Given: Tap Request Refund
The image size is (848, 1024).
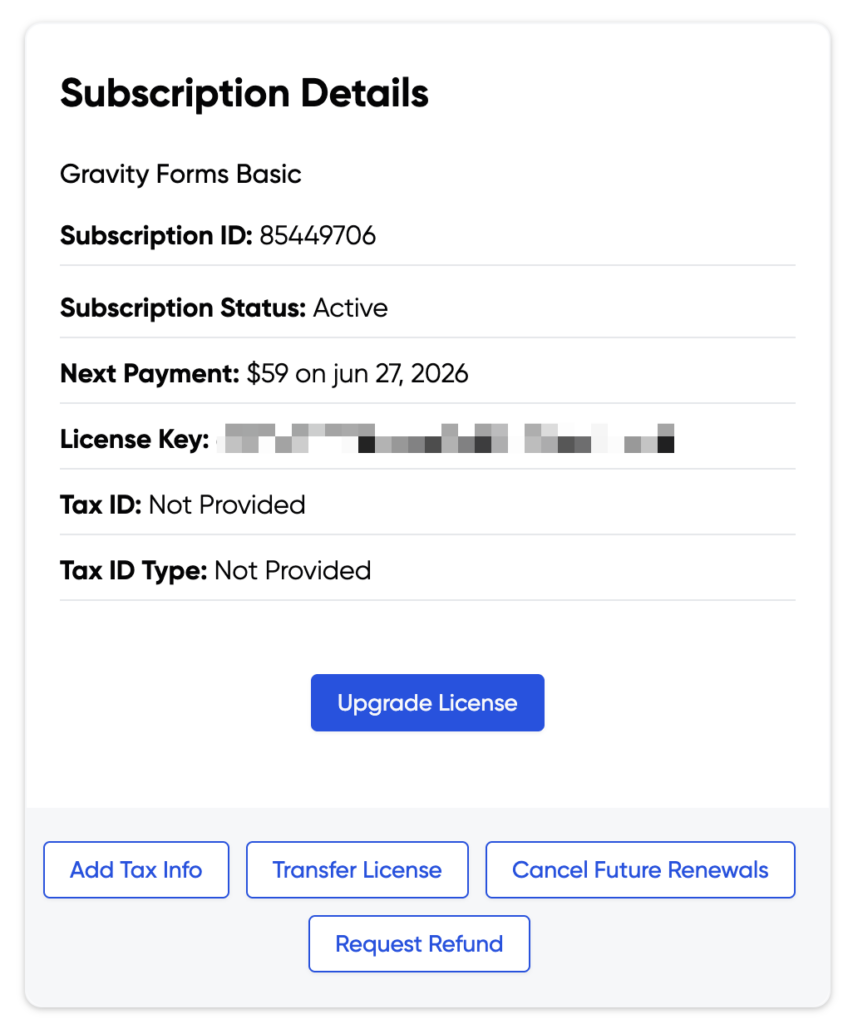Looking at the screenshot, I should click(419, 944).
